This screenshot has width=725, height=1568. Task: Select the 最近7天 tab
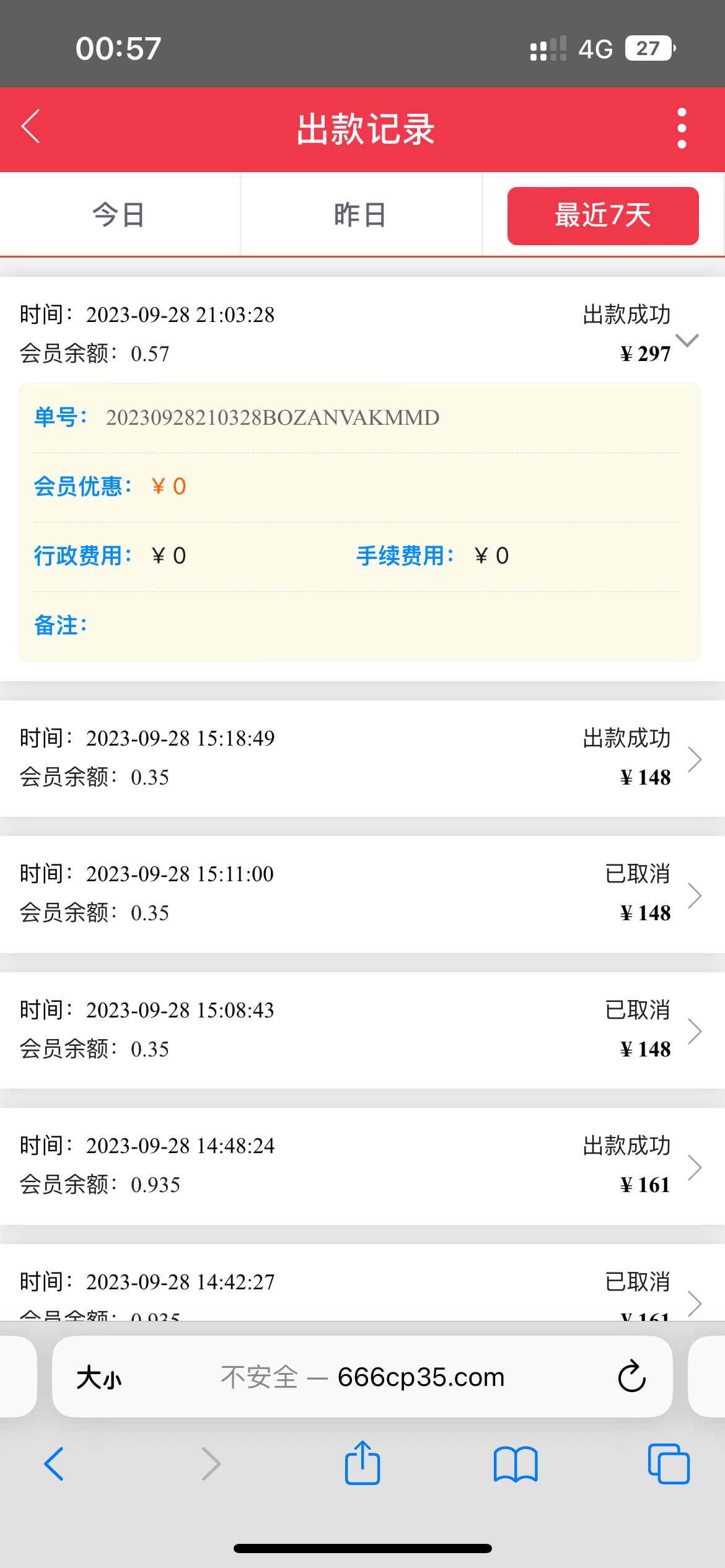click(602, 216)
